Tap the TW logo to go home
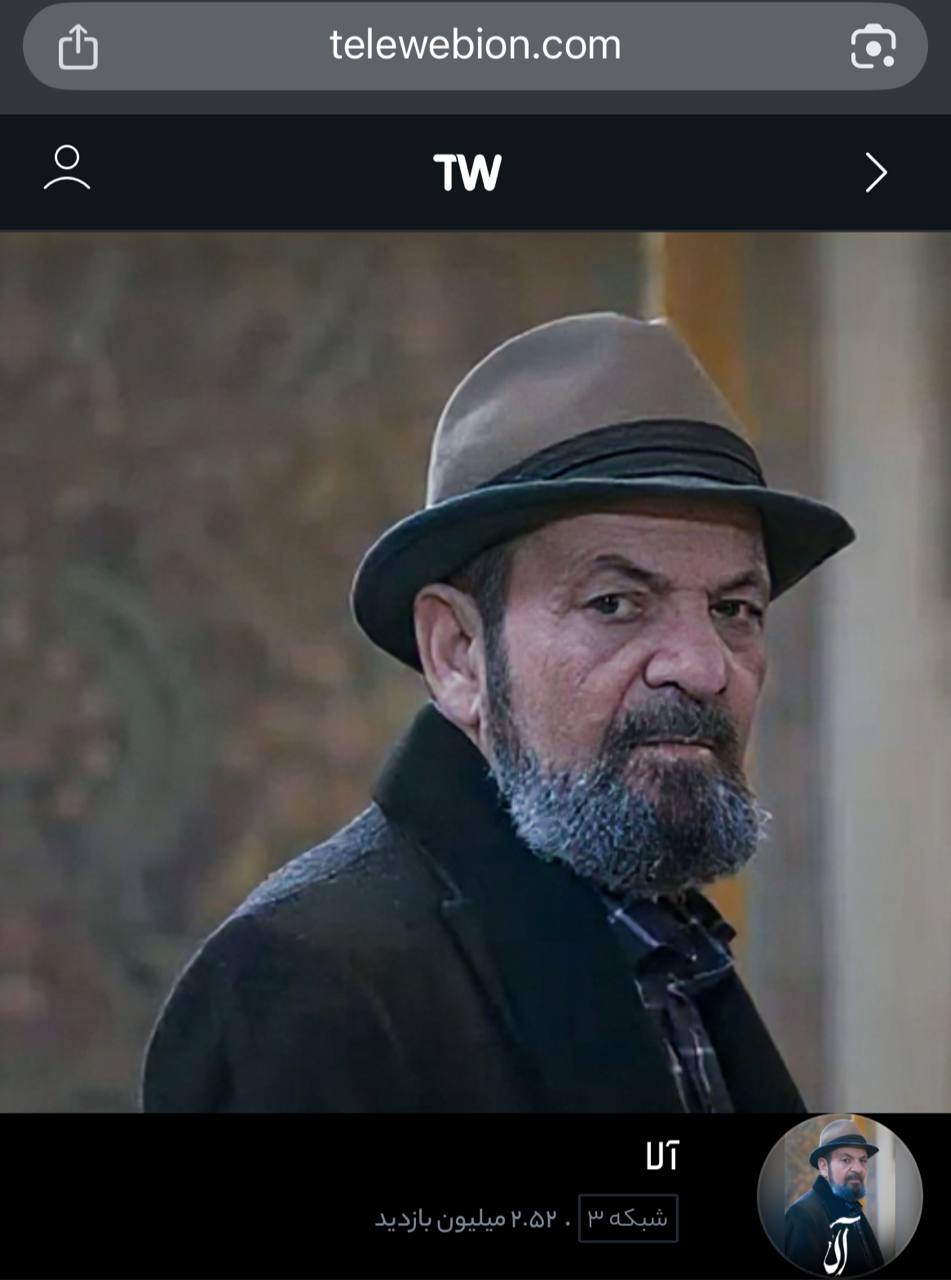Screen dimensions: 951x1280 (x=467, y=172)
